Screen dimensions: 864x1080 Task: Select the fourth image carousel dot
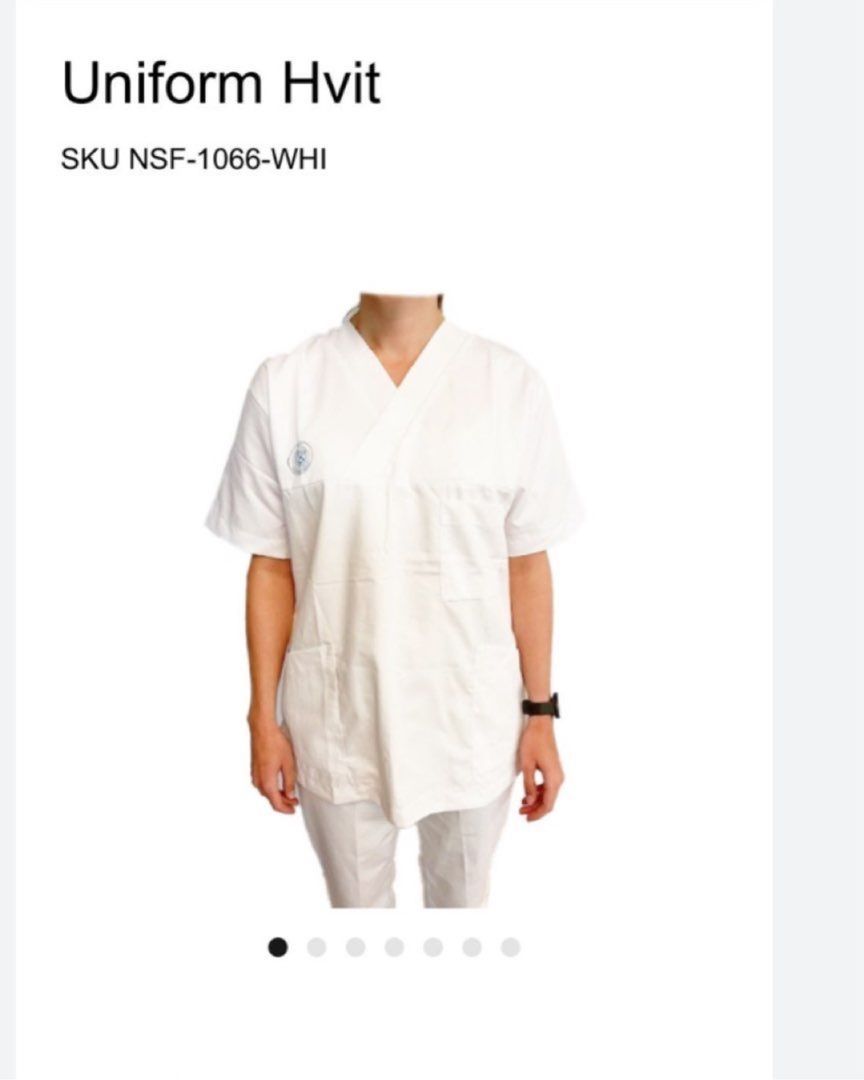coord(394,947)
